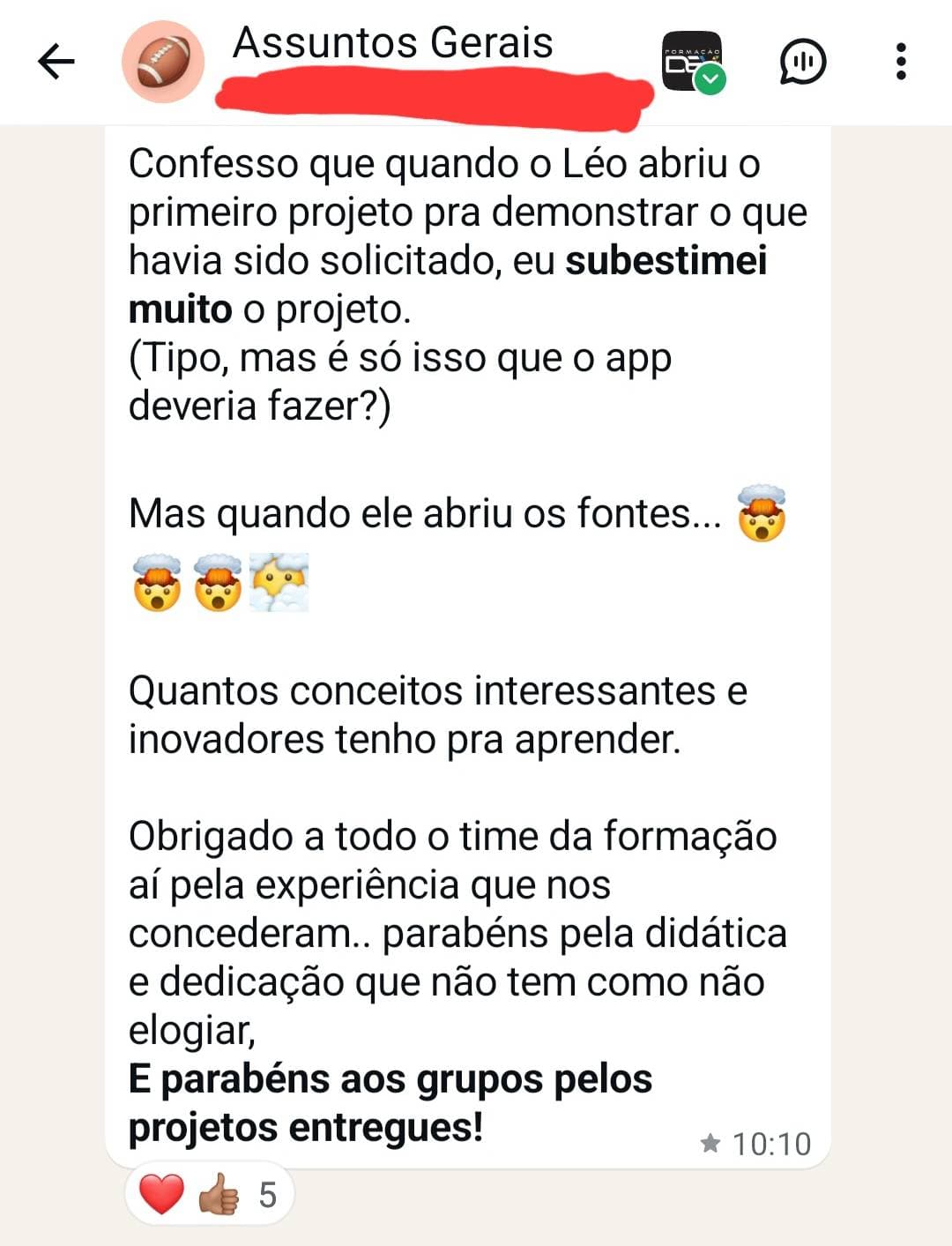Tap the Assuntos Gerais group avatar
The height and width of the screenshot is (1246, 952).
point(163,61)
